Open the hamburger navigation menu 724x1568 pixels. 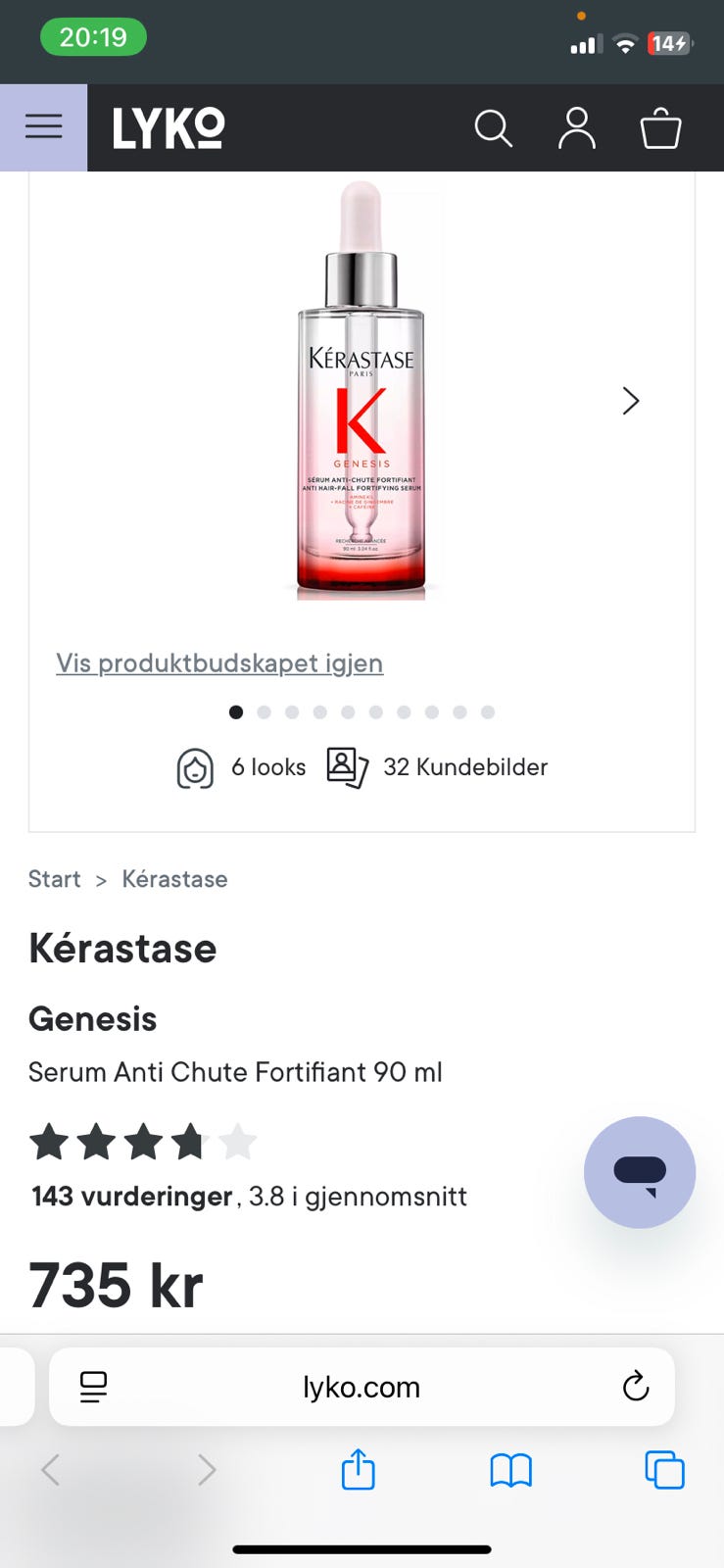coord(43,127)
